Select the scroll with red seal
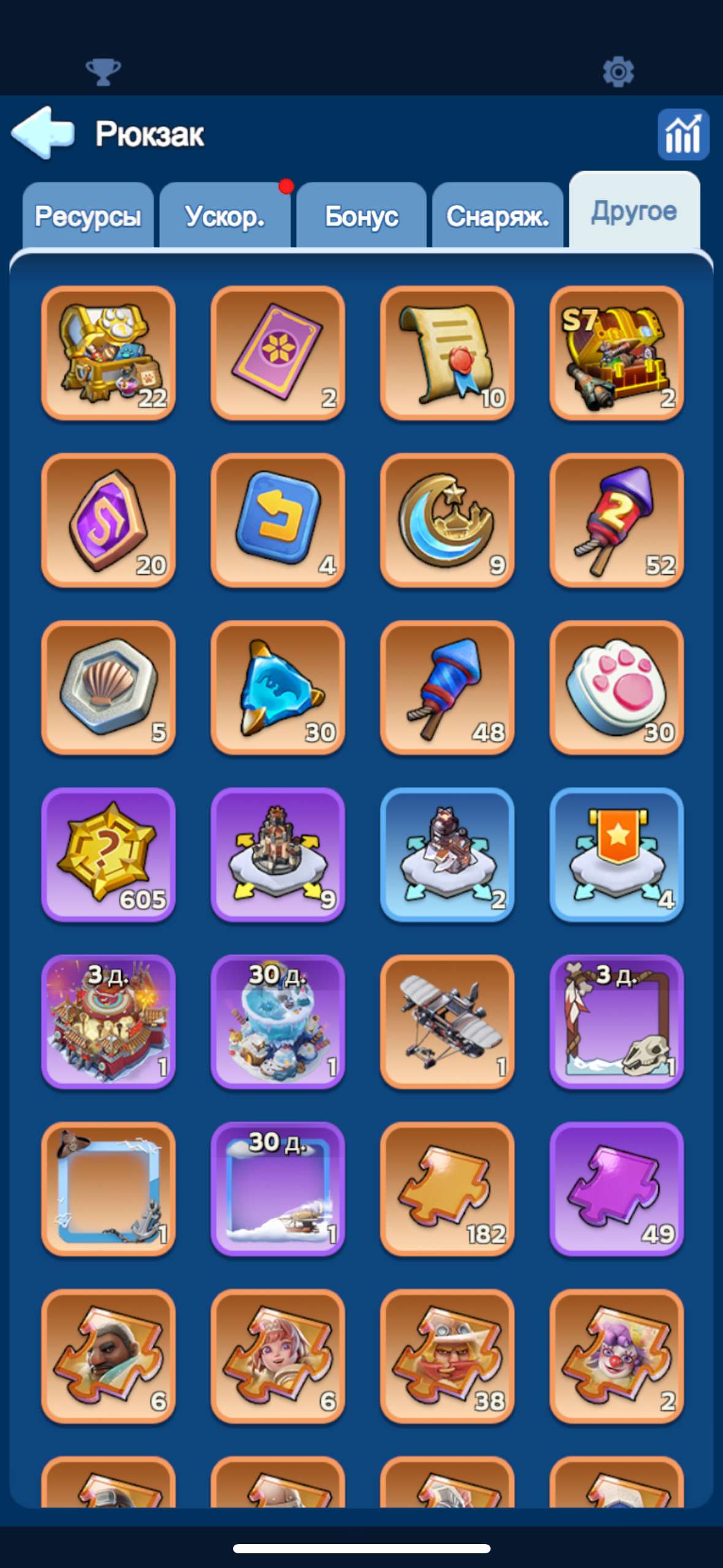 pos(447,353)
